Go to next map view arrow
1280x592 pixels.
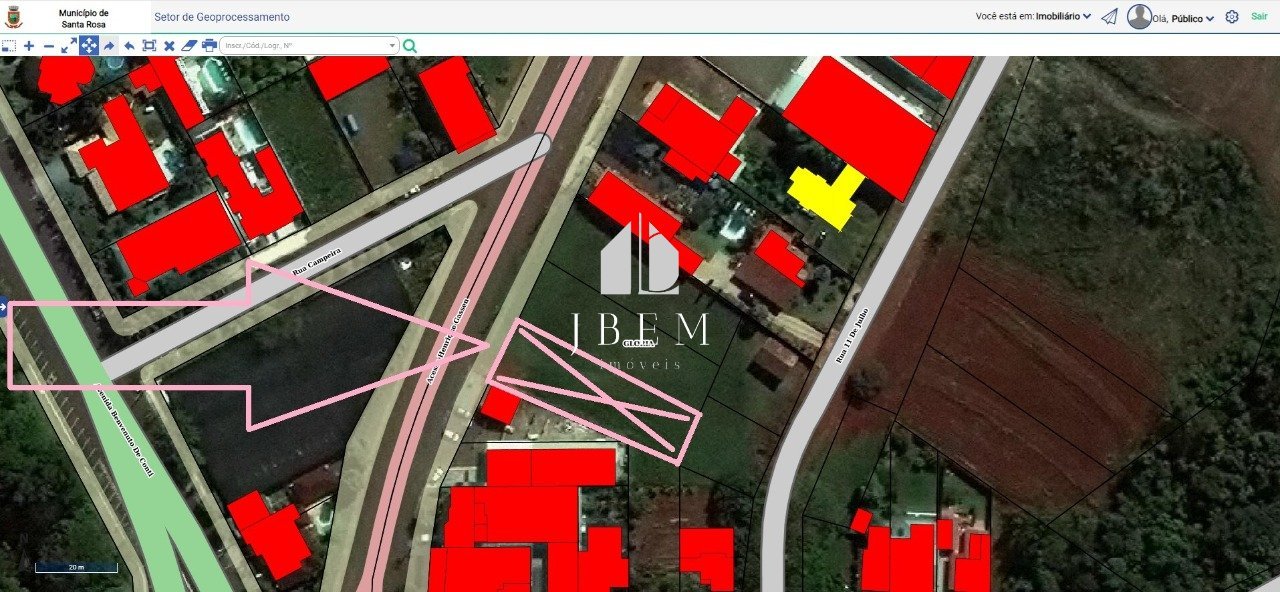pyautogui.click(x=109, y=46)
